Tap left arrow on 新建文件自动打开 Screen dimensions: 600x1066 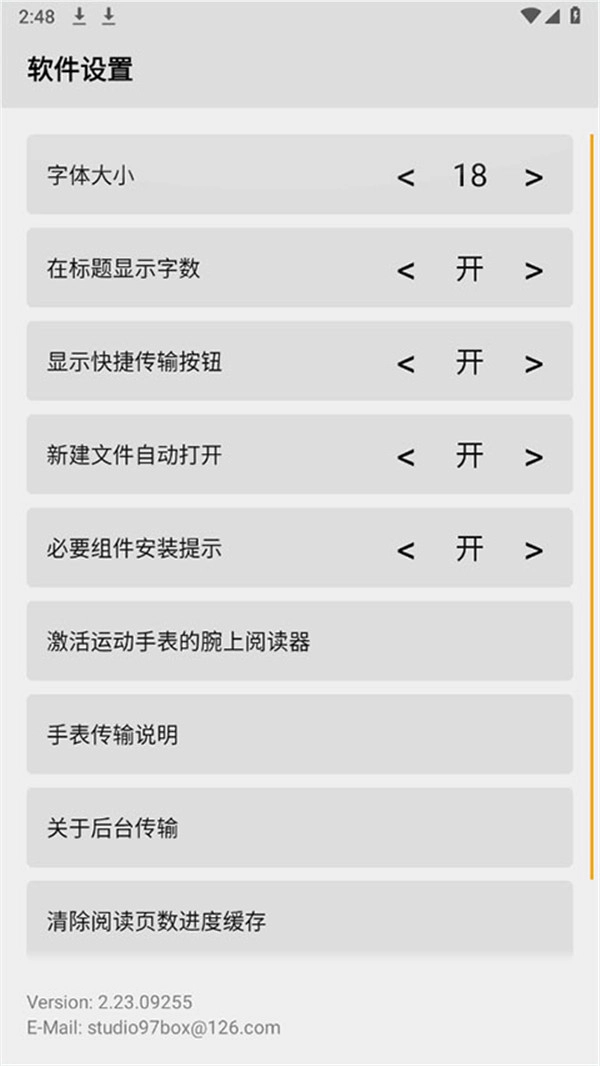[406, 458]
